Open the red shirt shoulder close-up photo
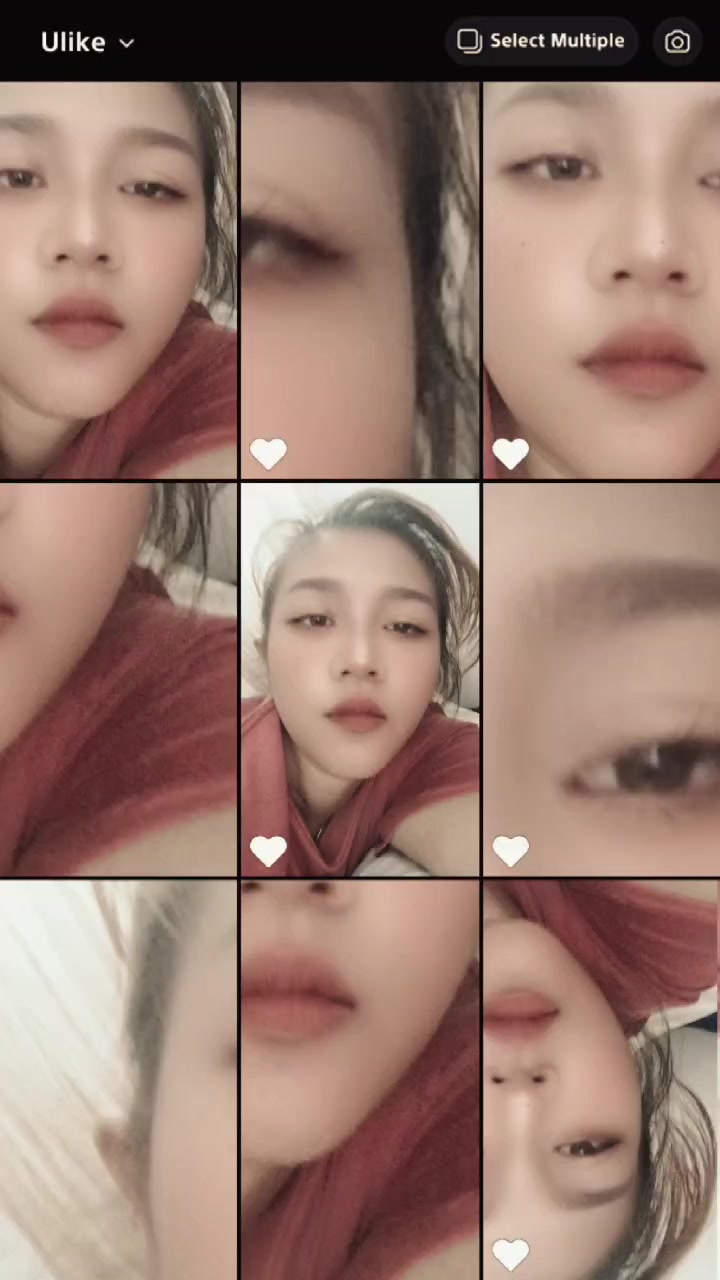 click(118, 680)
